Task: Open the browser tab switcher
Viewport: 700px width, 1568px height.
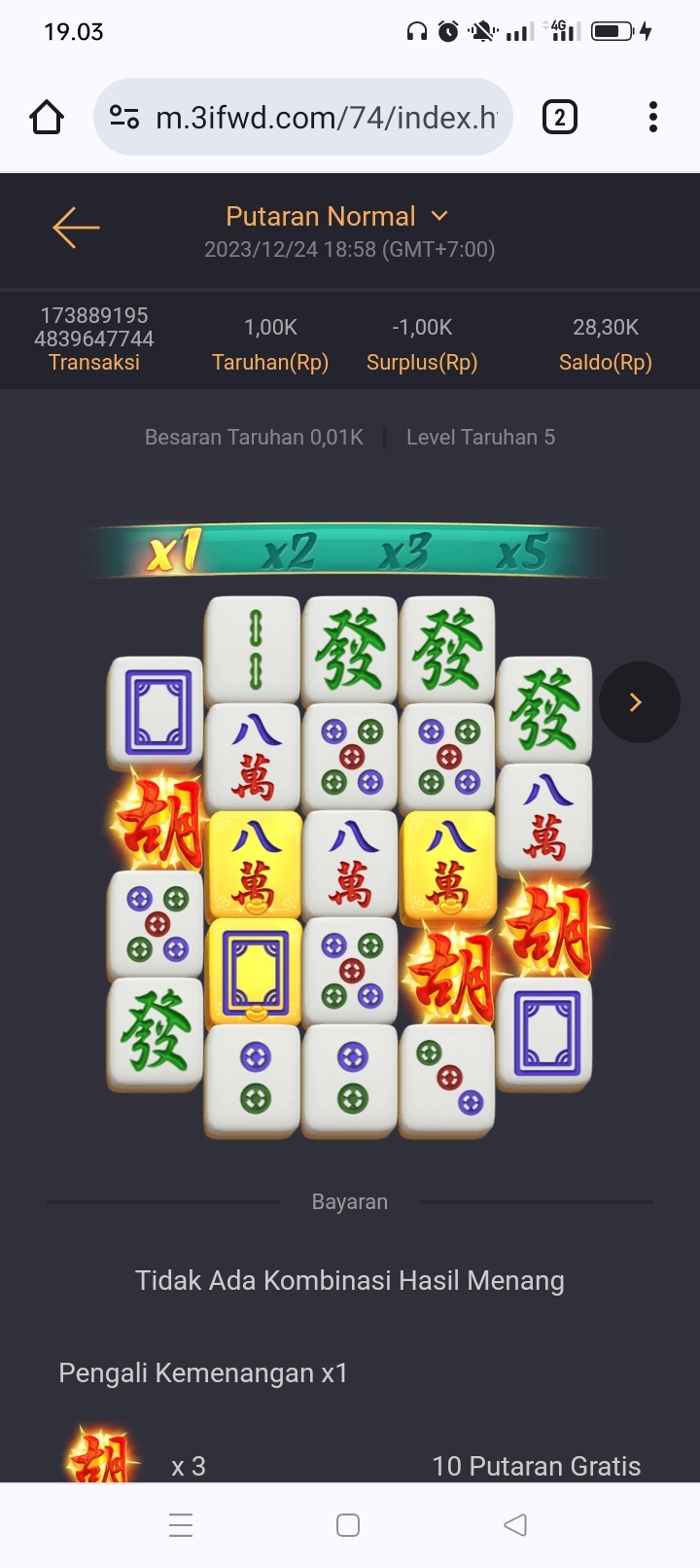Action: click(x=559, y=118)
